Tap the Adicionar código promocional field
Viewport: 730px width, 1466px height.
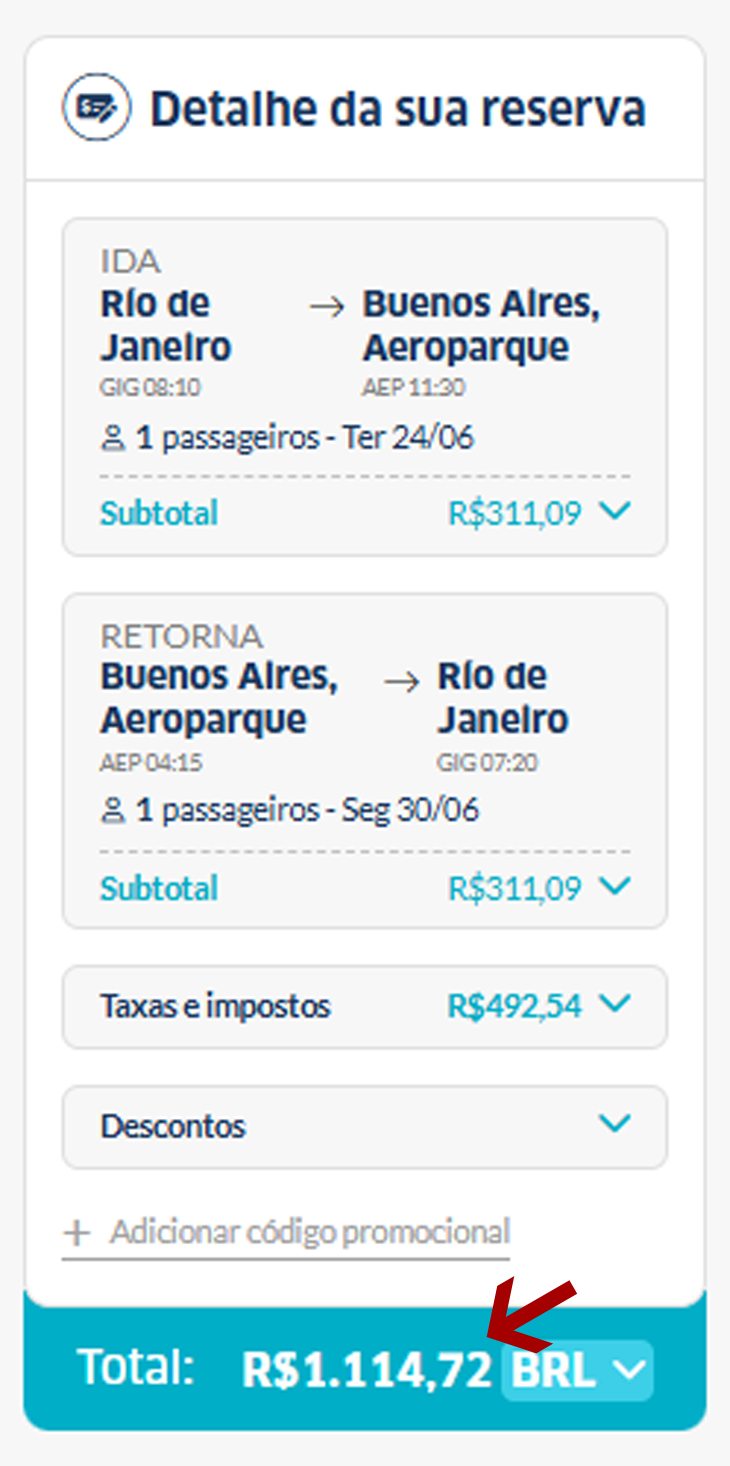(x=286, y=1232)
